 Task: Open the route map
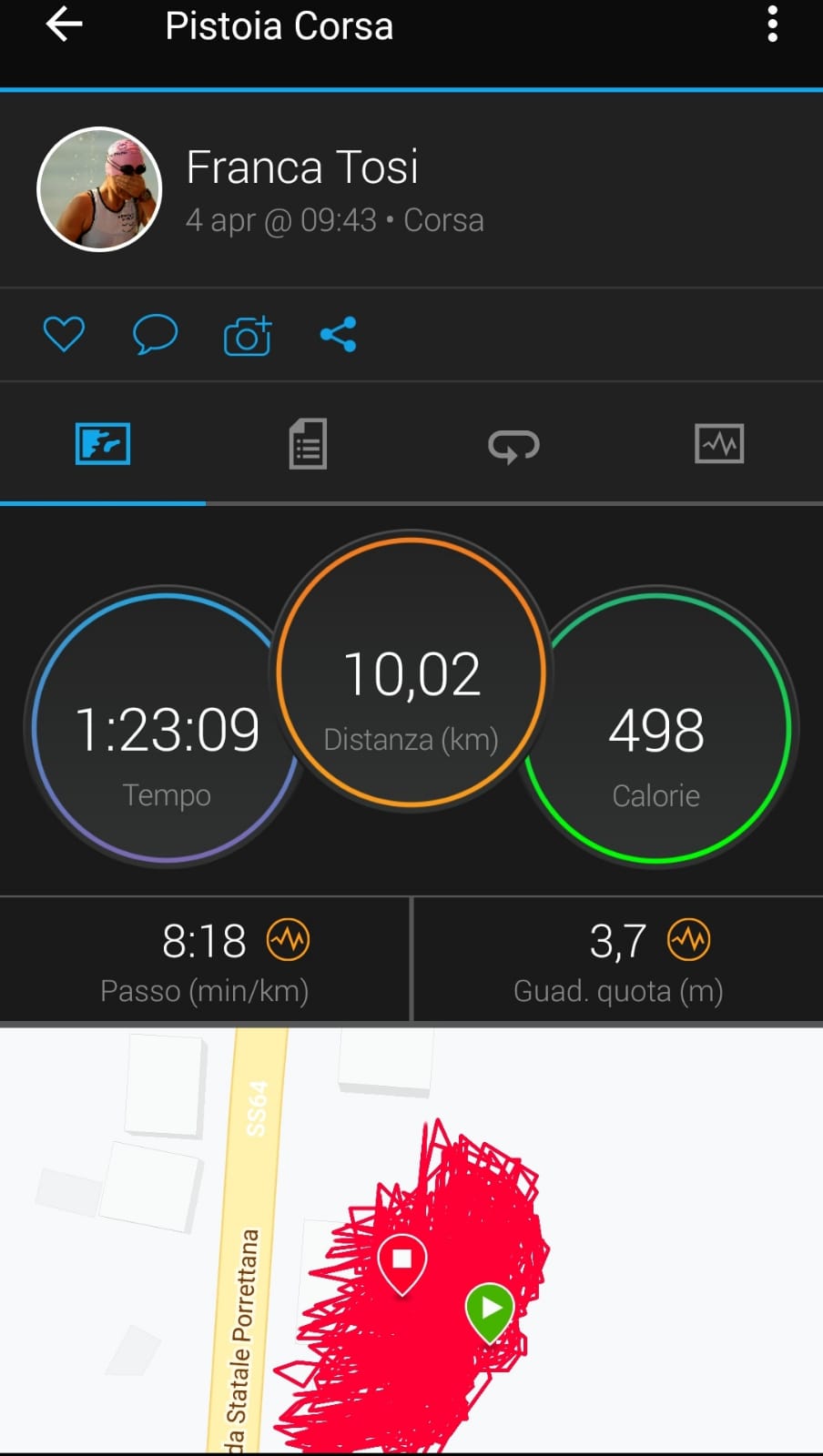coord(411,1240)
